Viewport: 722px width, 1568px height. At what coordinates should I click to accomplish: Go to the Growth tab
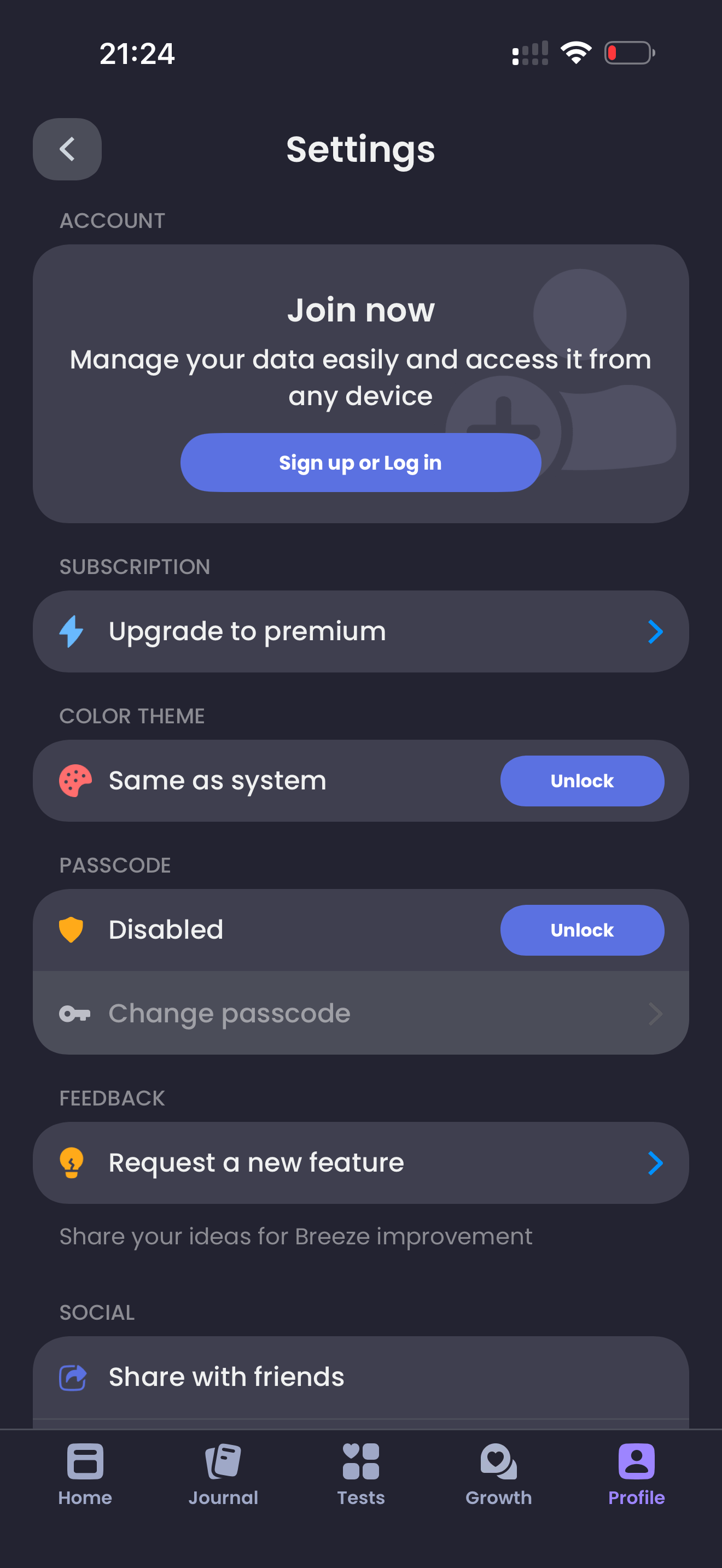pyautogui.click(x=499, y=1473)
